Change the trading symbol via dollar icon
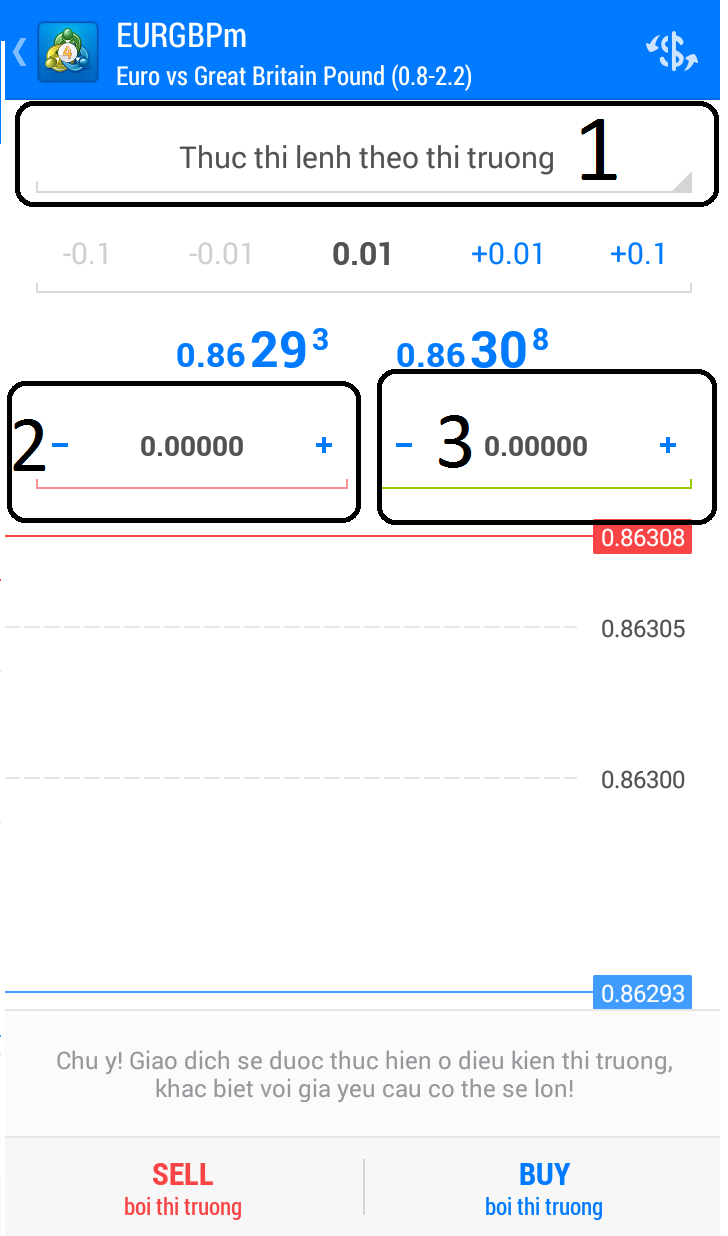728x1236 pixels. (x=671, y=52)
